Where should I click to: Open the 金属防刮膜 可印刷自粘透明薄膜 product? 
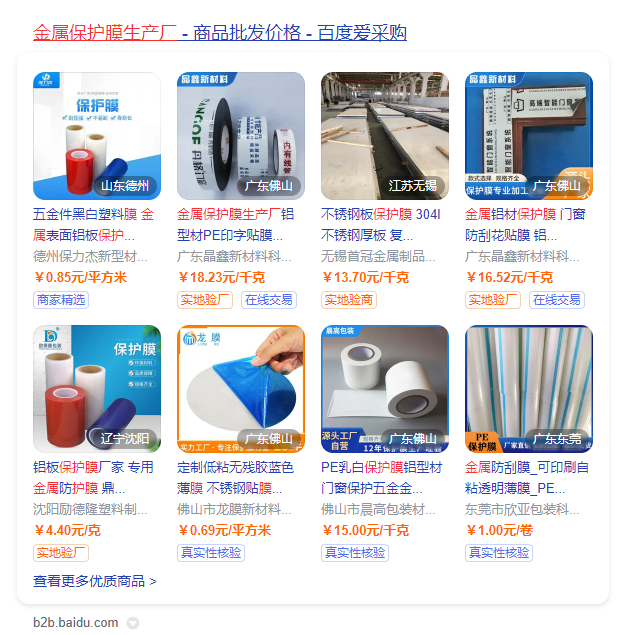coord(529,389)
